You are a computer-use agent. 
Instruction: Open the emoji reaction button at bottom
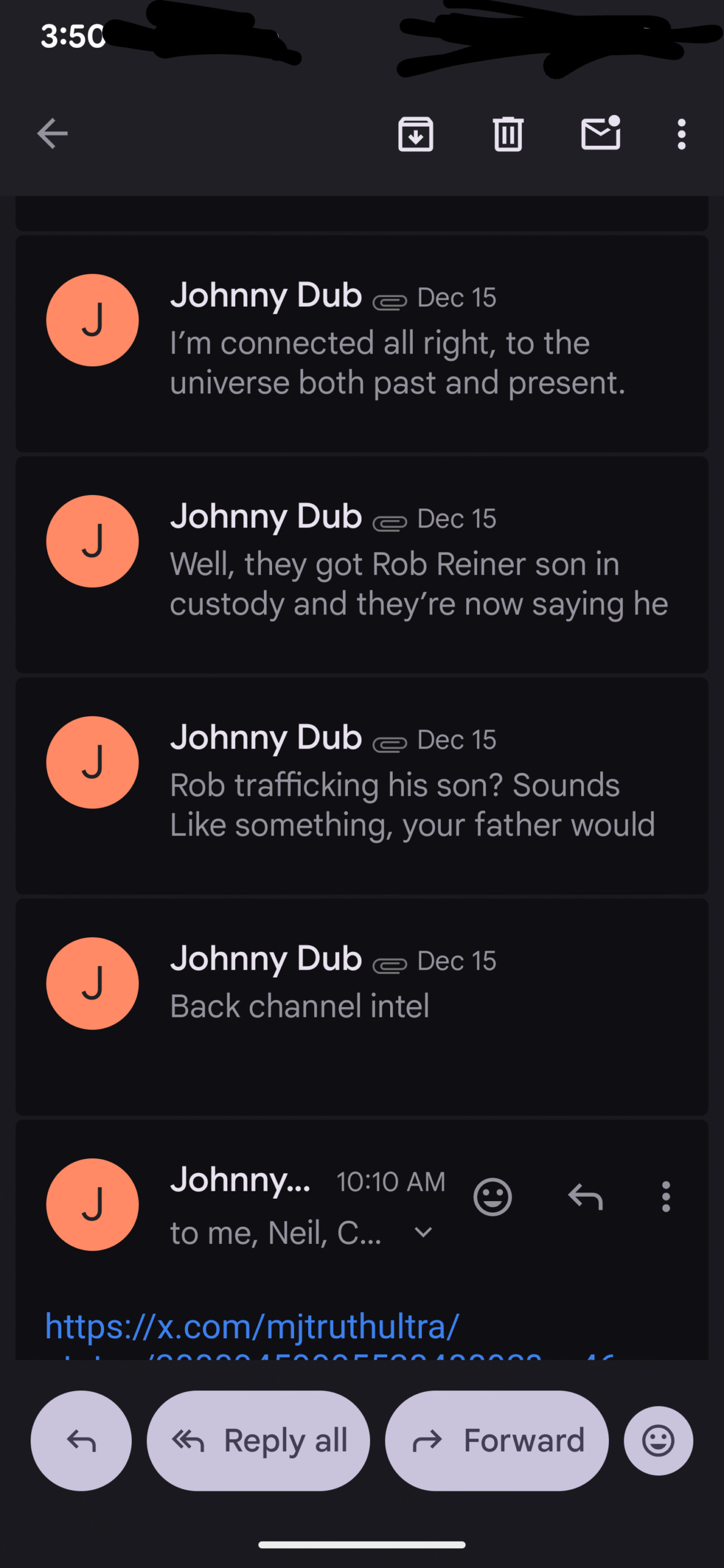(658, 1441)
